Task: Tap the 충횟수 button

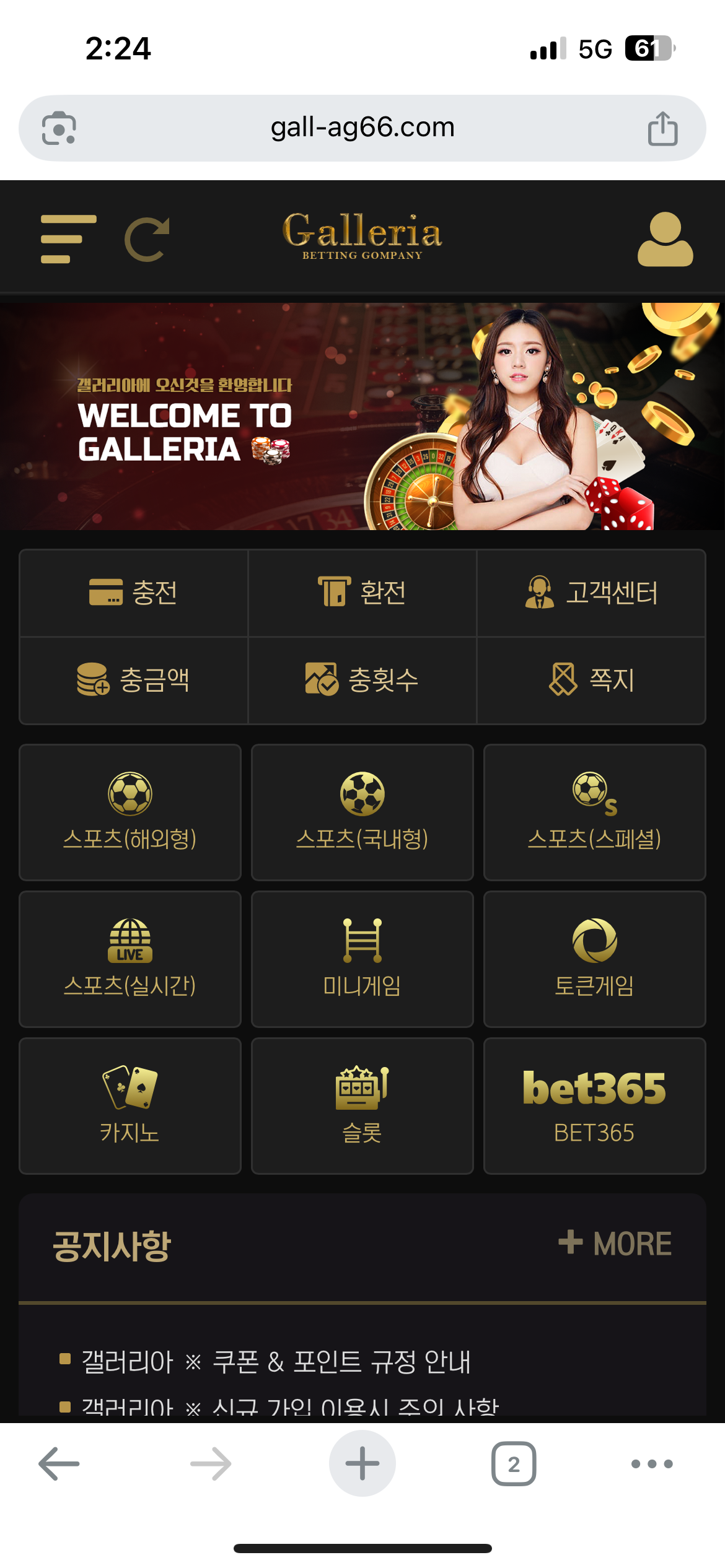Action: pos(362,680)
